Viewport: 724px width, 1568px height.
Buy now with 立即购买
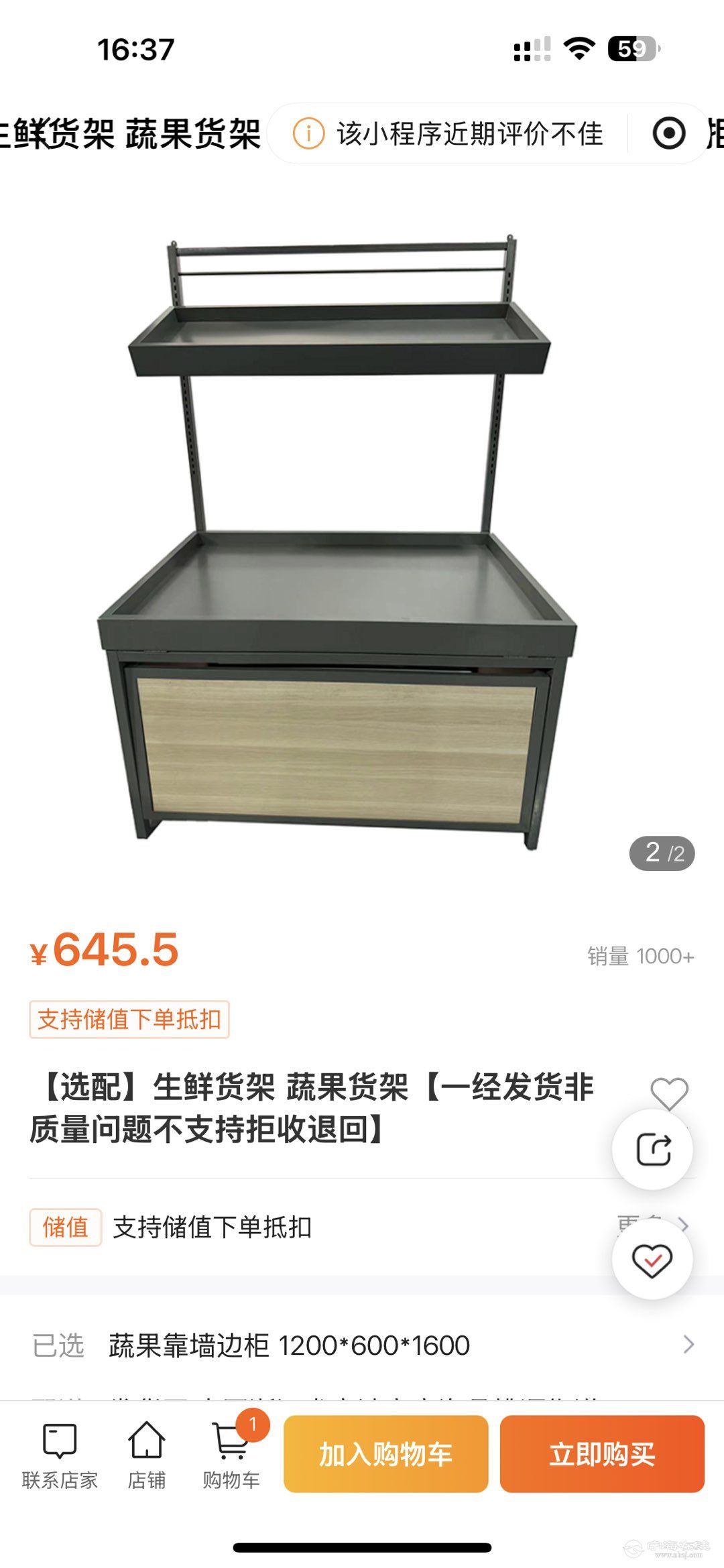pos(601,1454)
